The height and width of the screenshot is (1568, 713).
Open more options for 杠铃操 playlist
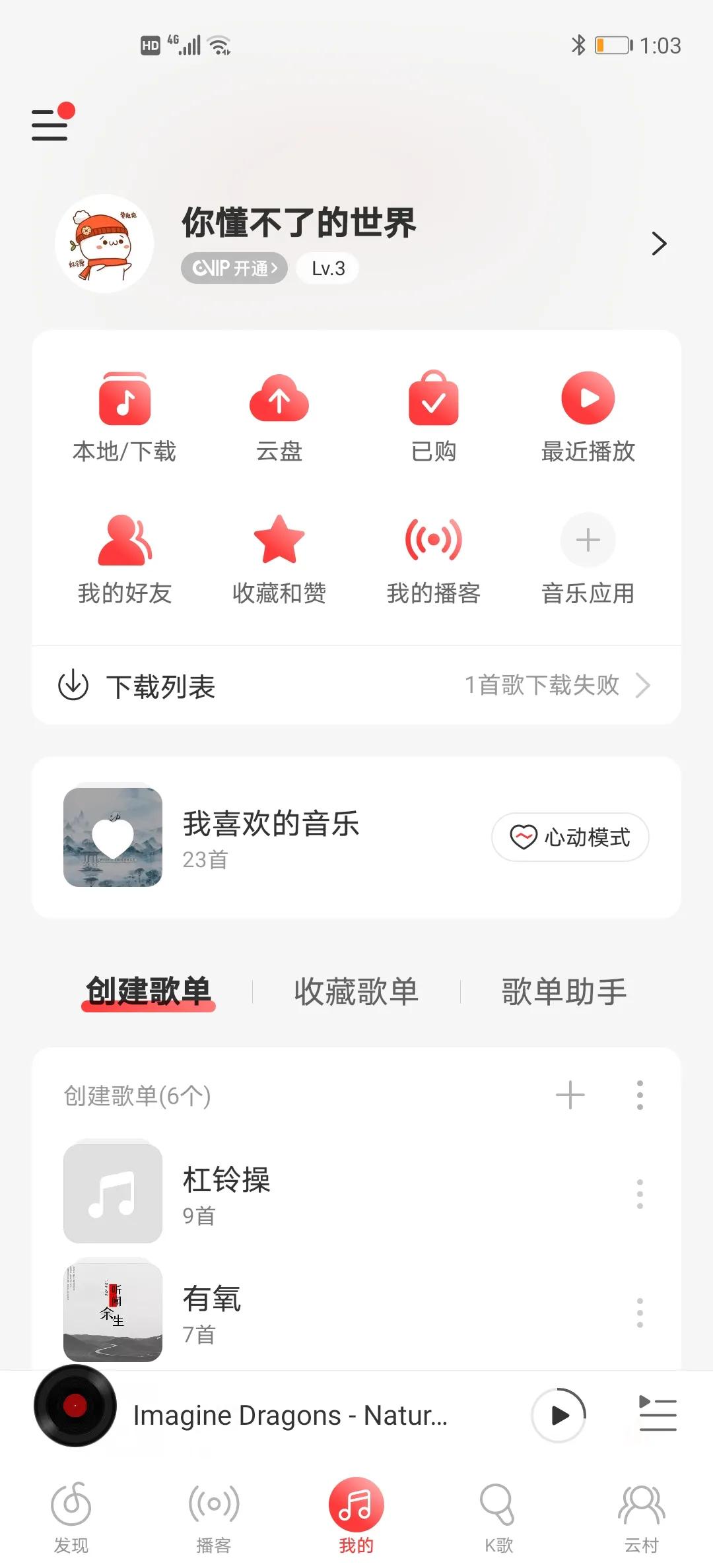click(x=639, y=1196)
